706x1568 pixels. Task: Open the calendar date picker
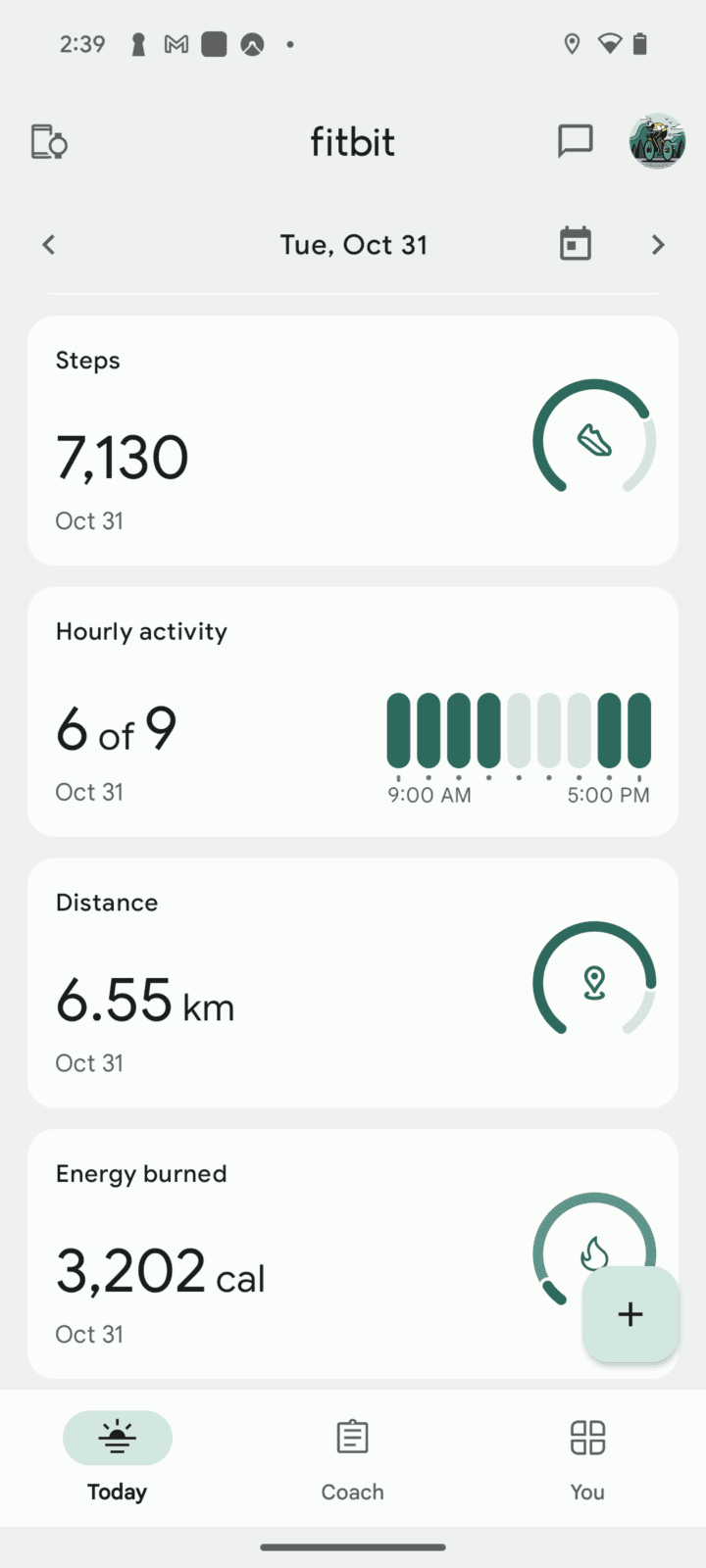point(576,244)
